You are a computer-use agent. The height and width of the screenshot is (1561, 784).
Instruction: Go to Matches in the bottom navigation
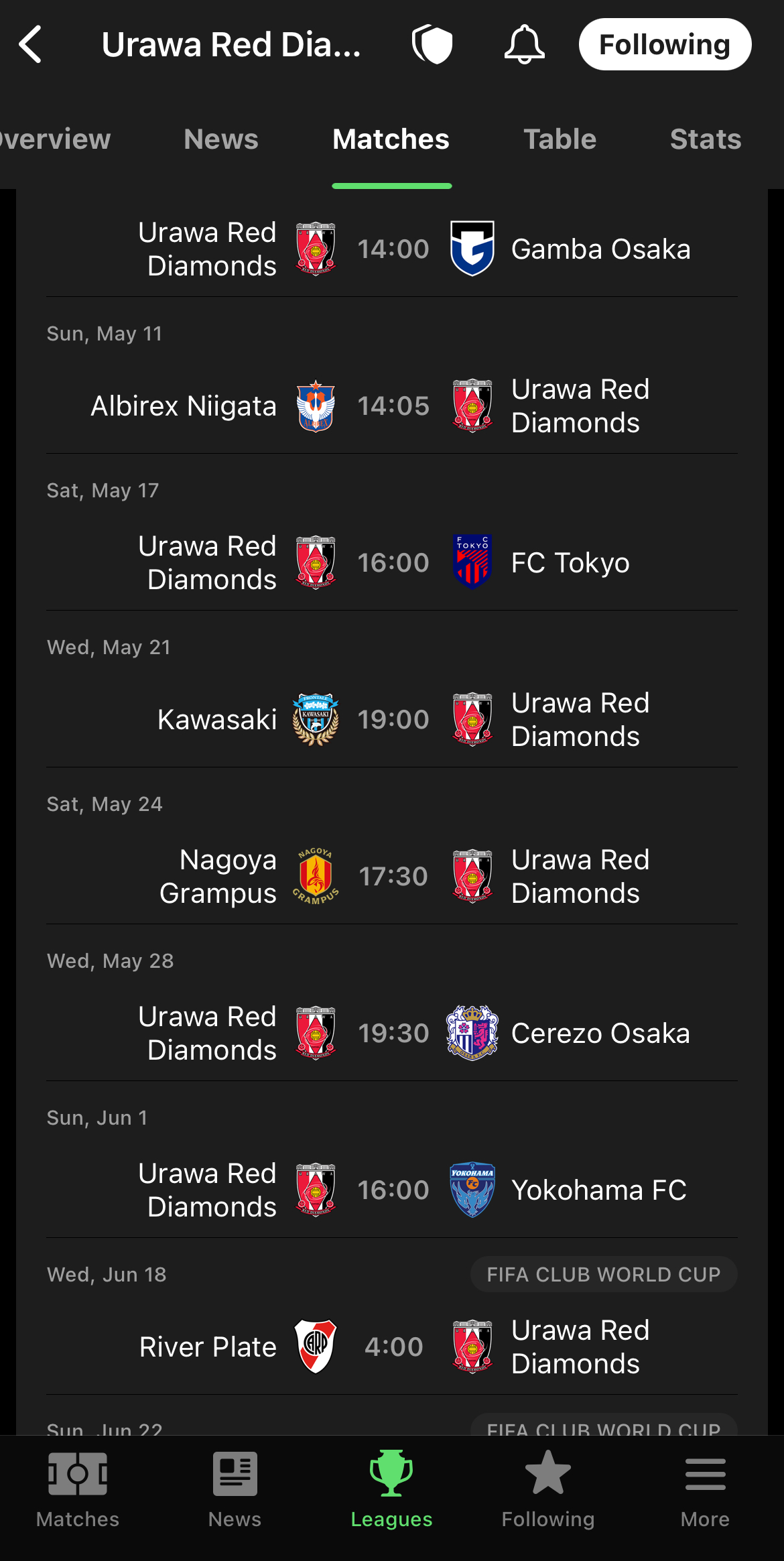[x=78, y=1489]
